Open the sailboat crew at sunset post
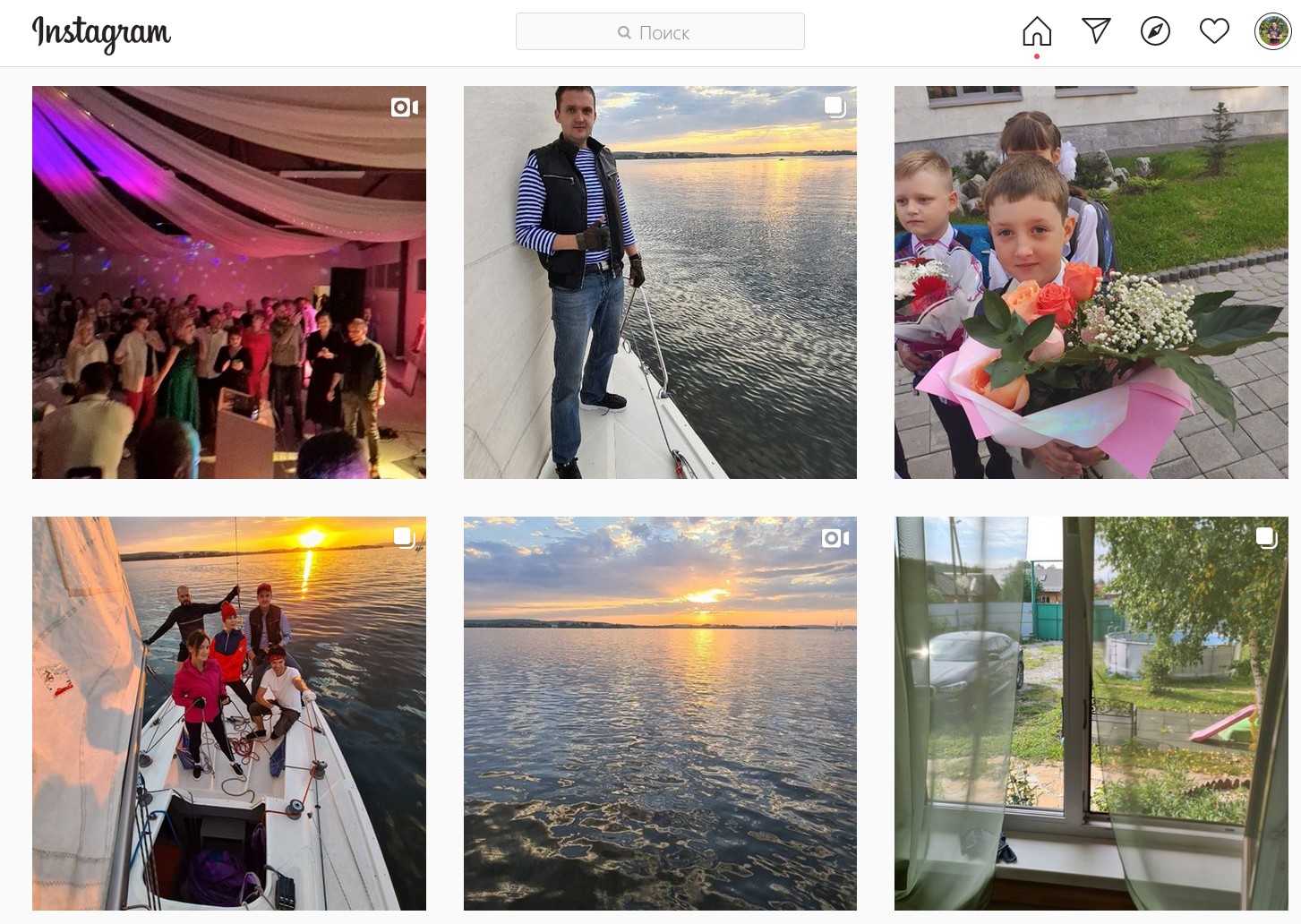 [229, 713]
